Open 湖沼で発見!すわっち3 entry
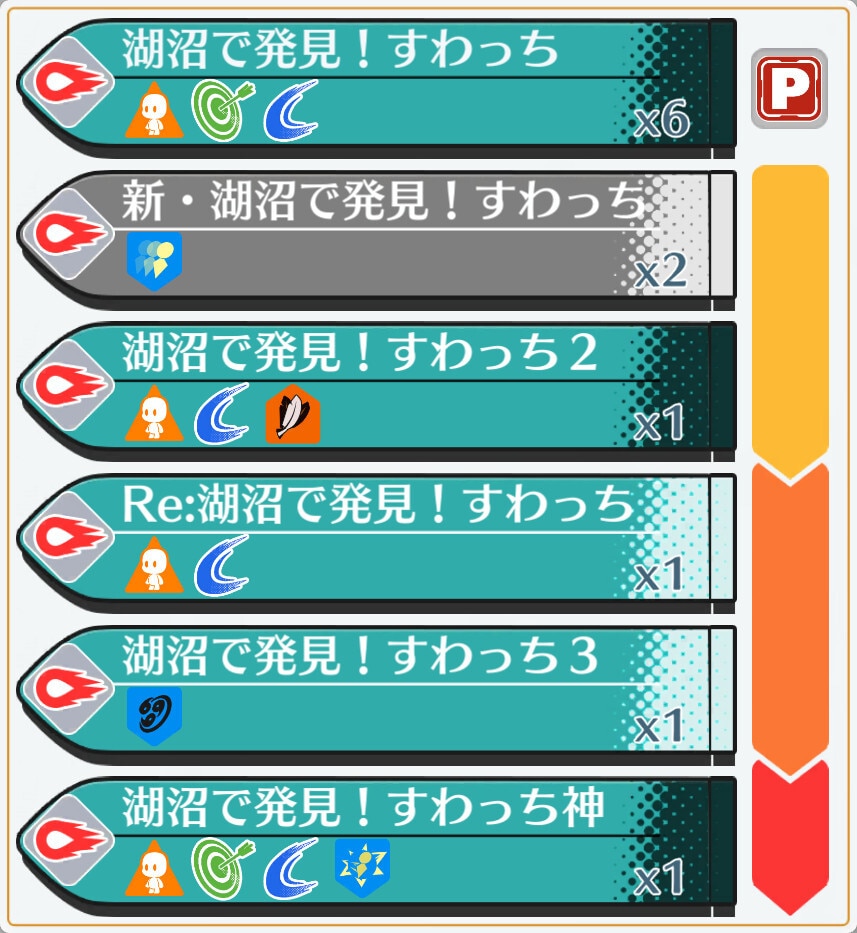This screenshot has height=933, width=857. tap(380, 690)
